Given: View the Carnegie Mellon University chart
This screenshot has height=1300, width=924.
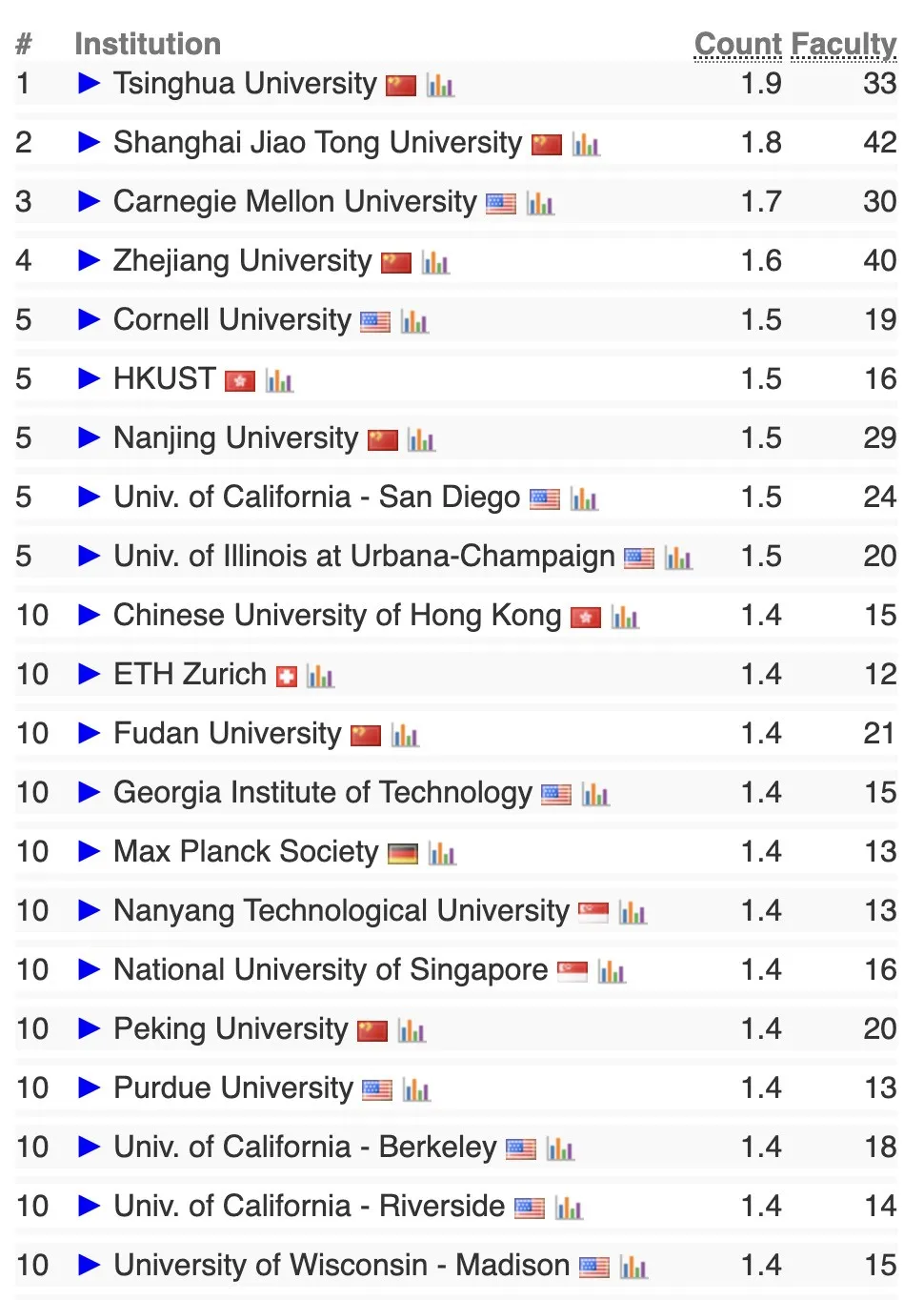Looking at the screenshot, I should tap(540, 204).
